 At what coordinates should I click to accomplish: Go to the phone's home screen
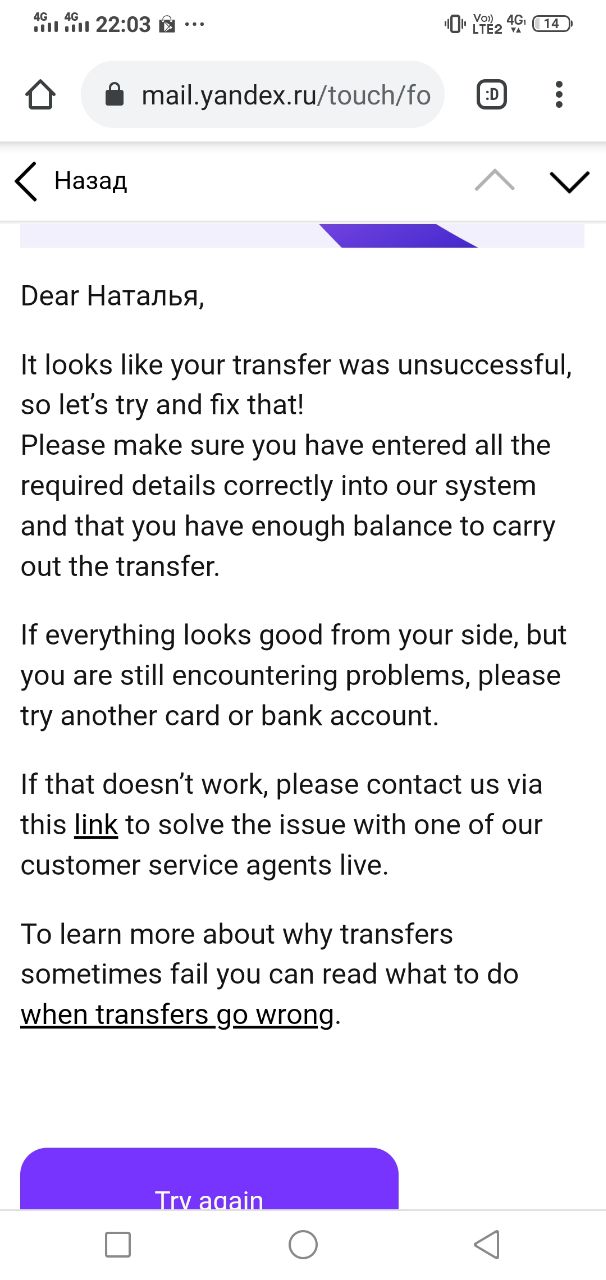pyautogui.click(x=303, y=1244)
